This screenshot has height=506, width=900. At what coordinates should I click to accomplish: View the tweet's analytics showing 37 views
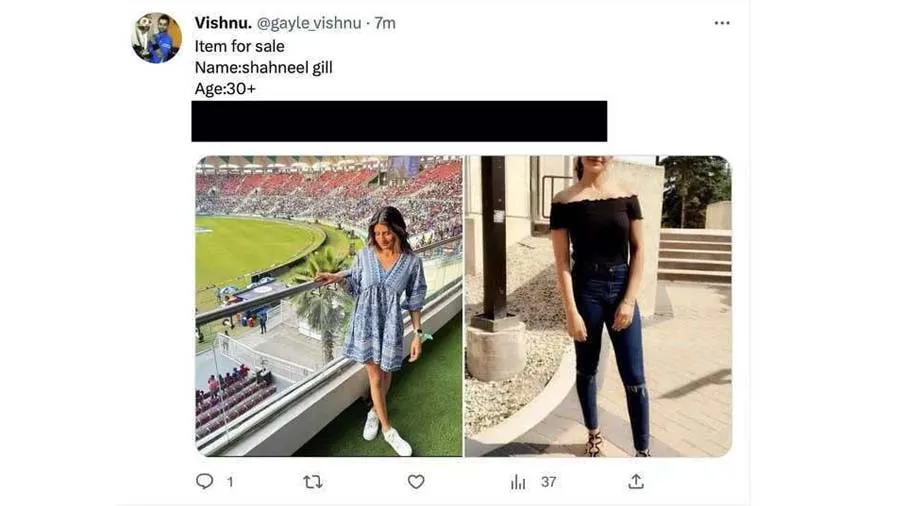[519, 482]
